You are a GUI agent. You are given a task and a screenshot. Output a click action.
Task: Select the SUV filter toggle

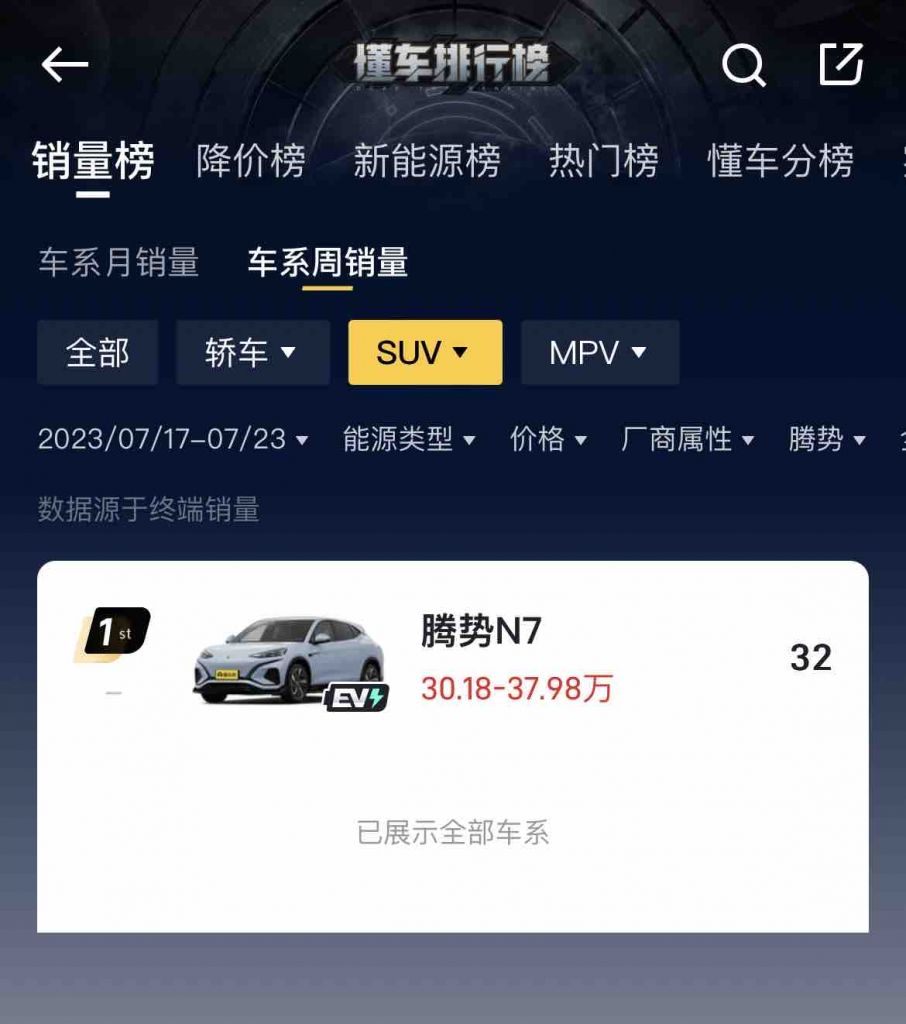click(424, 352)
